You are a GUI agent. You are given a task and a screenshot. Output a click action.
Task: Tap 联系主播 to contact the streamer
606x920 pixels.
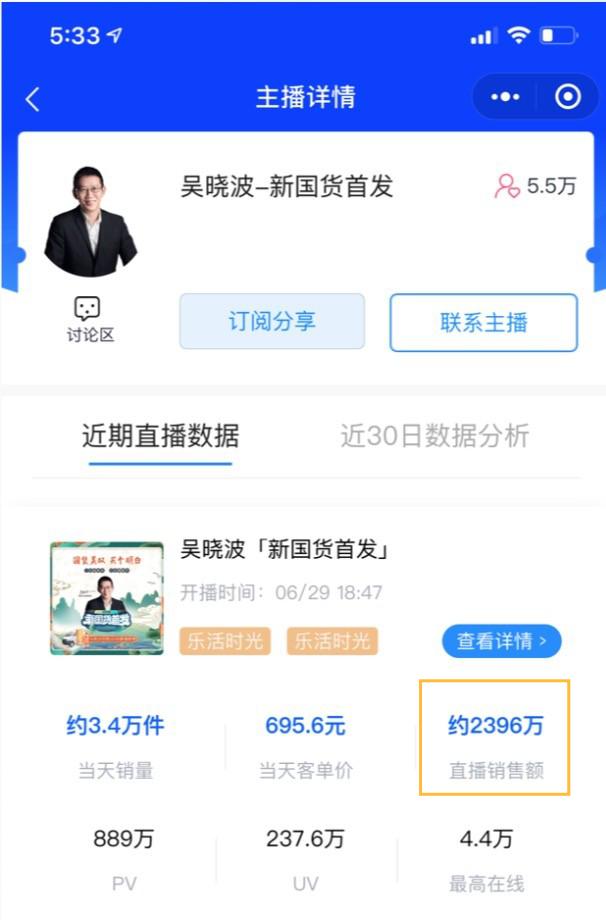click(483, 322)
